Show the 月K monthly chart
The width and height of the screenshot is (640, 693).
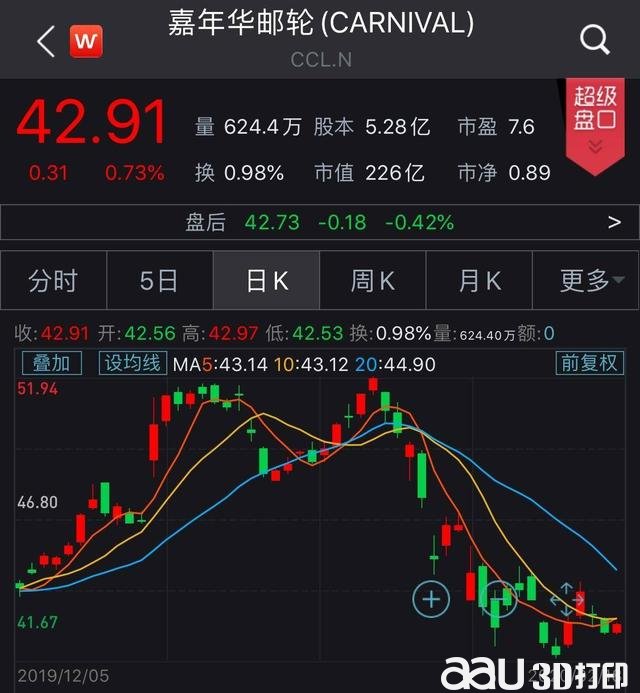(x=479, y=281)
